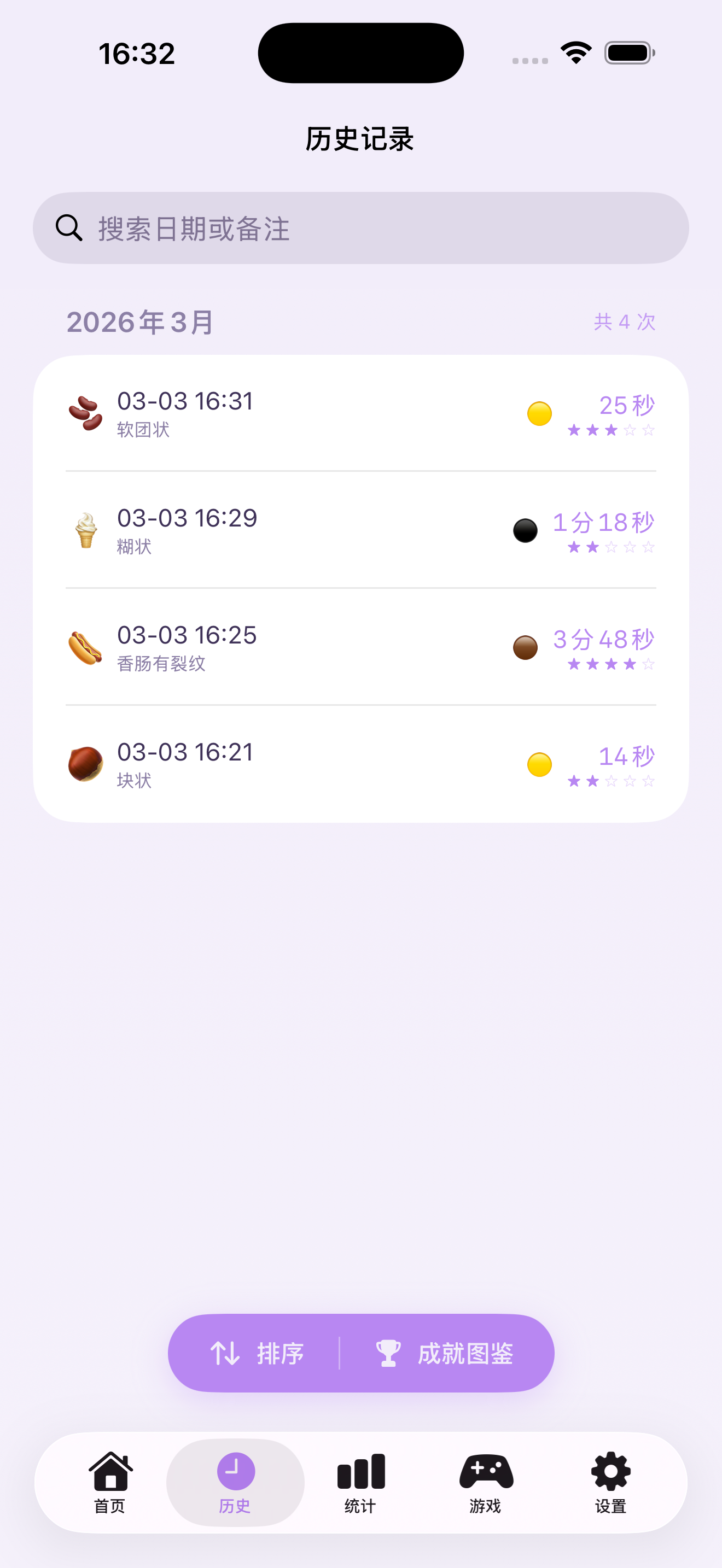Tap the chestnut emoji on the 块状 record
Image resolution: width=722 pixels, height=1568 pixels.
point(86,763)
